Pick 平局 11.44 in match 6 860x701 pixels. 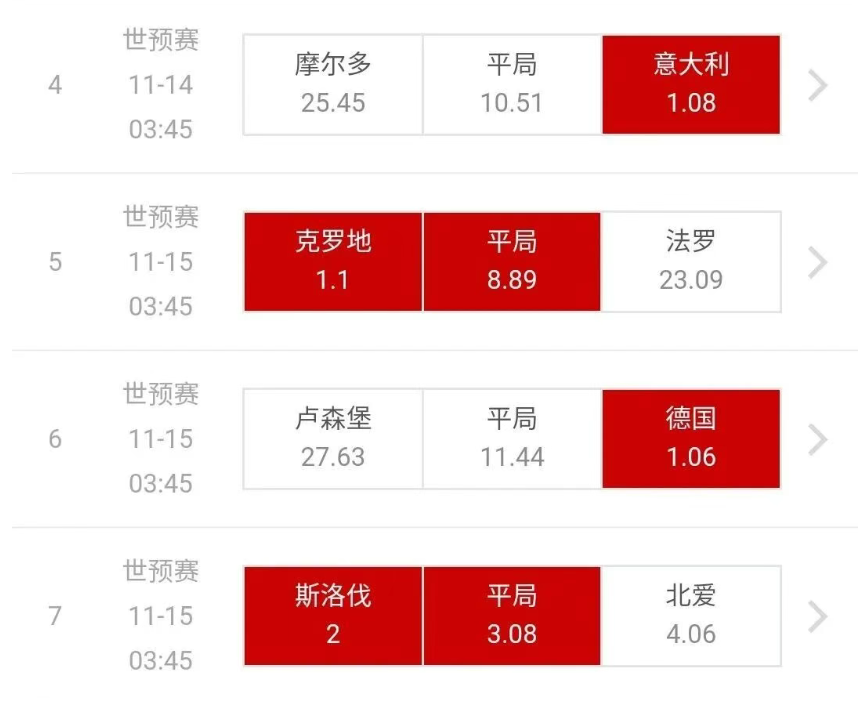[512, 439]
